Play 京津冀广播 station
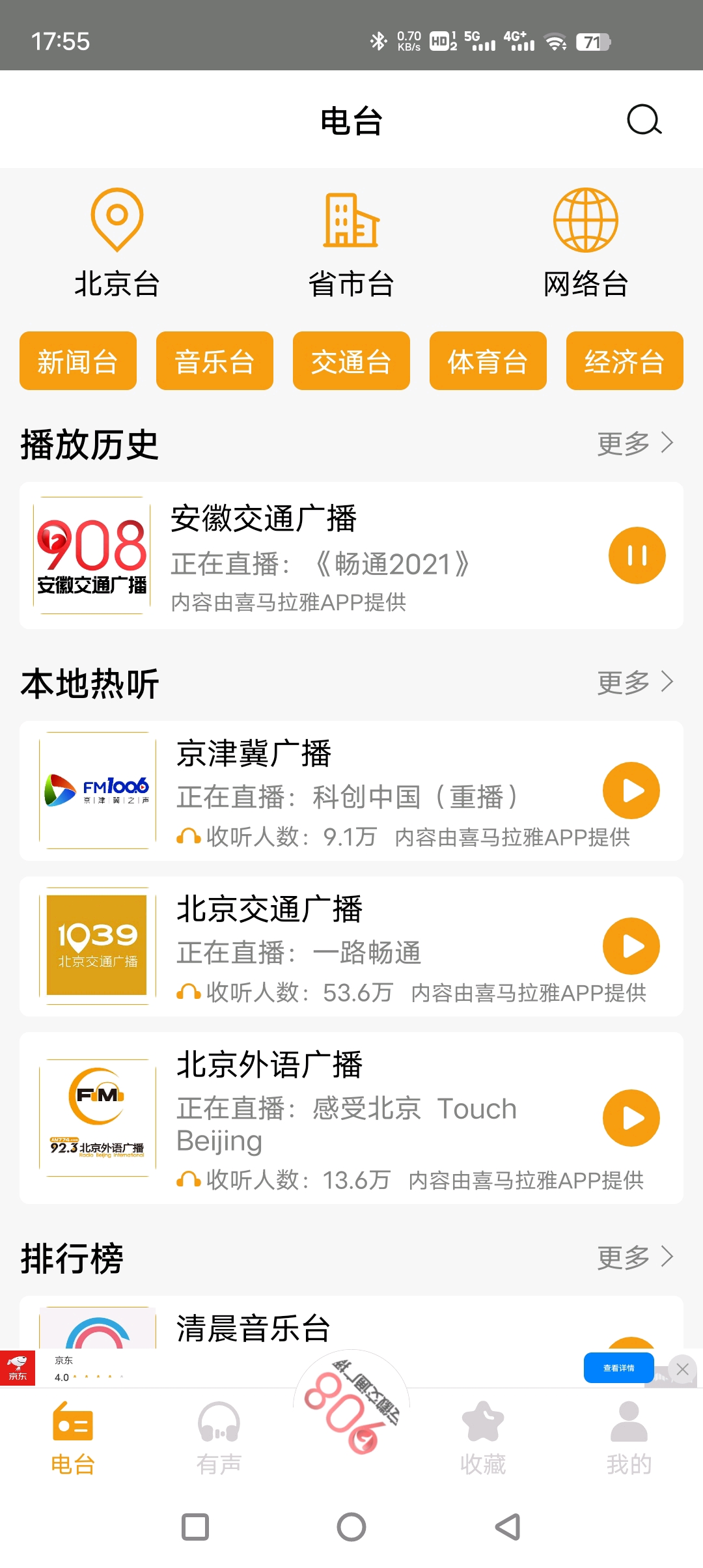The width and height of the screenshot is (703, 1568). pyautogui.click(x=631, y=791)
